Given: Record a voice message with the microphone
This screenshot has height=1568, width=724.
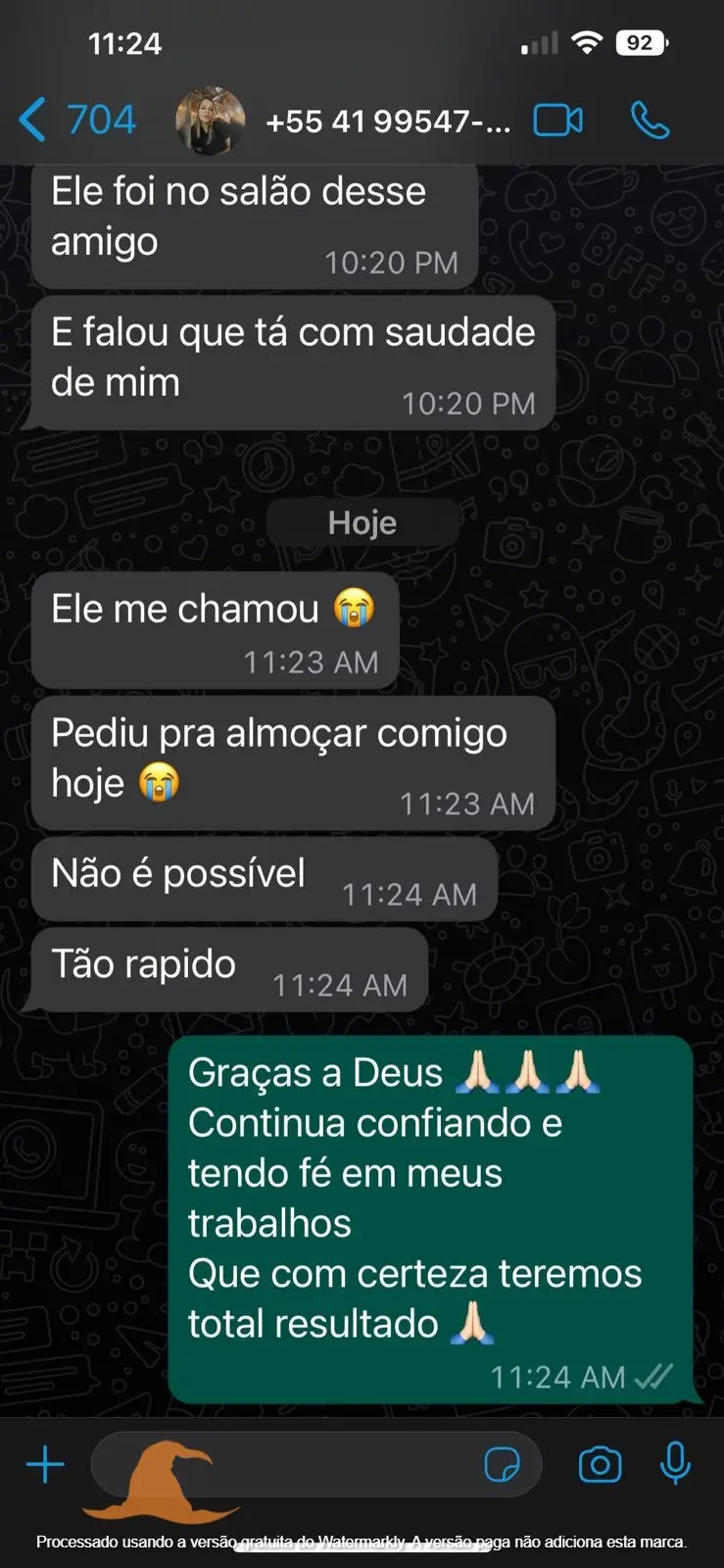Looking at the screenshot, I should click(x=675, y=1465).
